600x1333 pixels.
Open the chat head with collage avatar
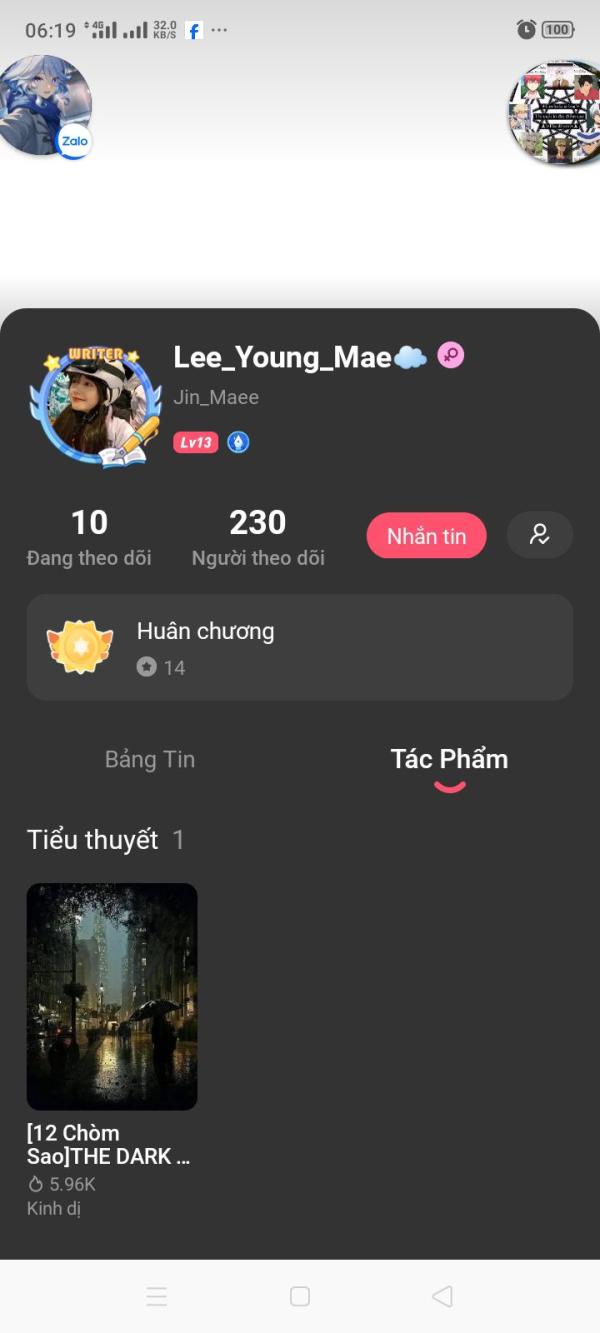(x=555, y=113)
